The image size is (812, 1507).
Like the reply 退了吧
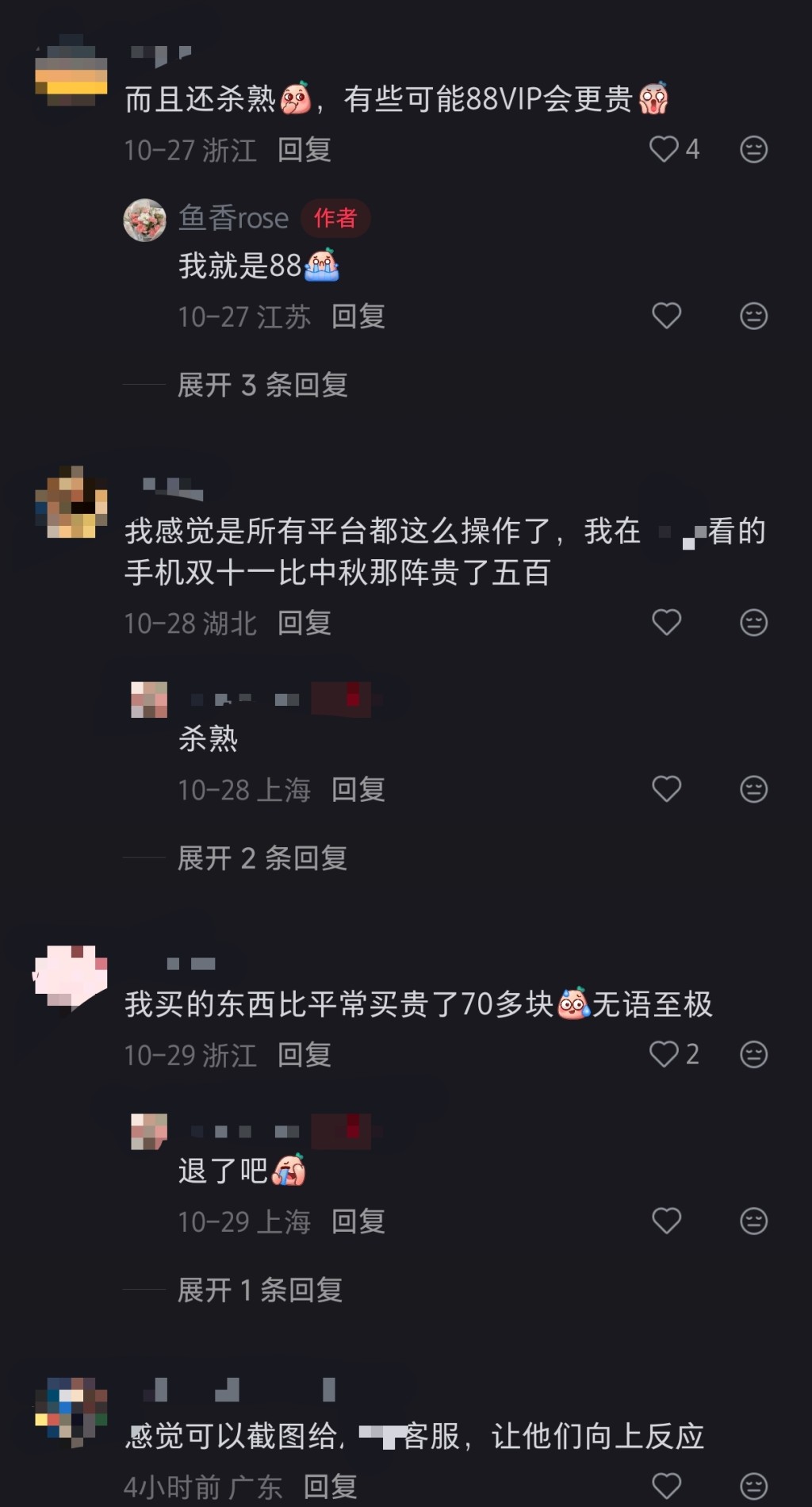[x=666, y=1221]
